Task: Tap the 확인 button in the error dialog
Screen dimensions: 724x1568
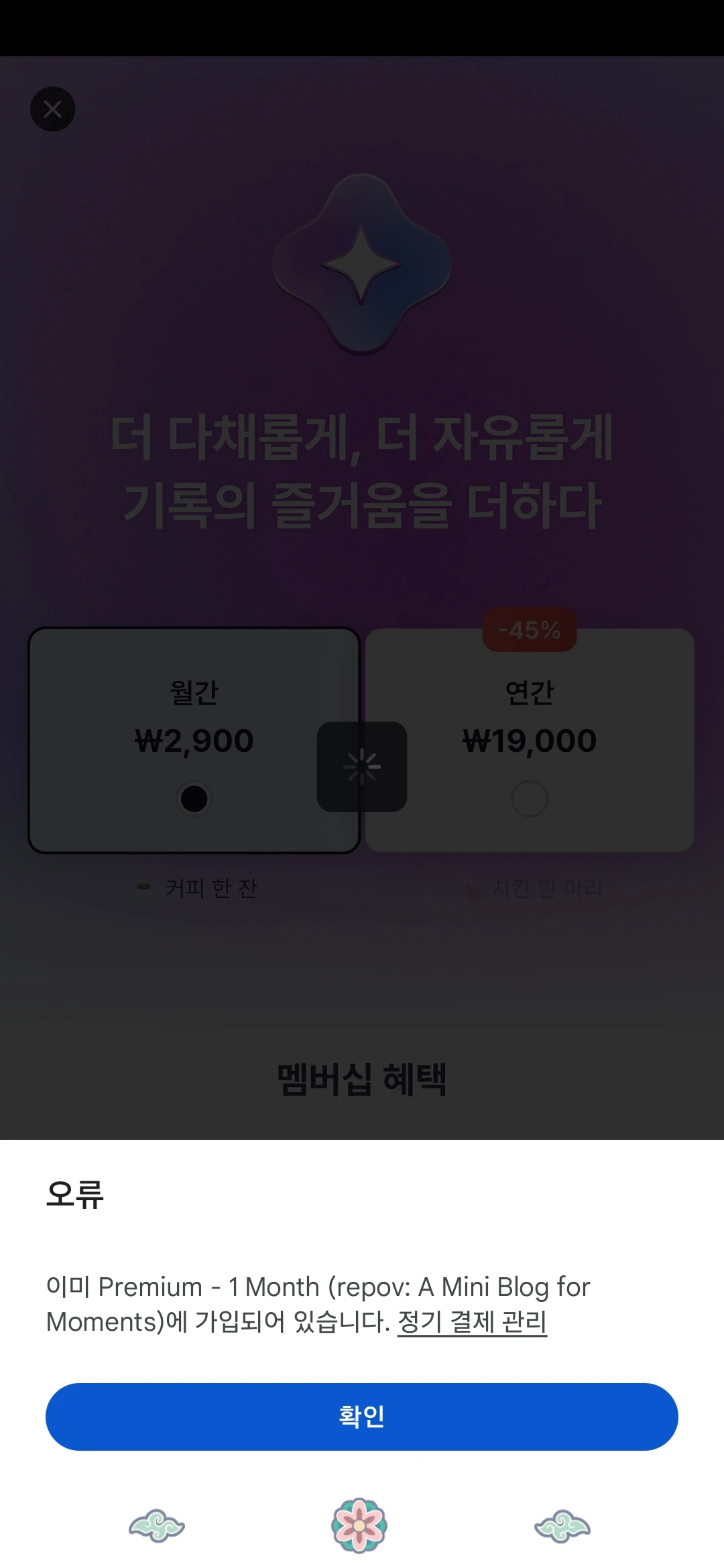Action: pos(362,1416)
